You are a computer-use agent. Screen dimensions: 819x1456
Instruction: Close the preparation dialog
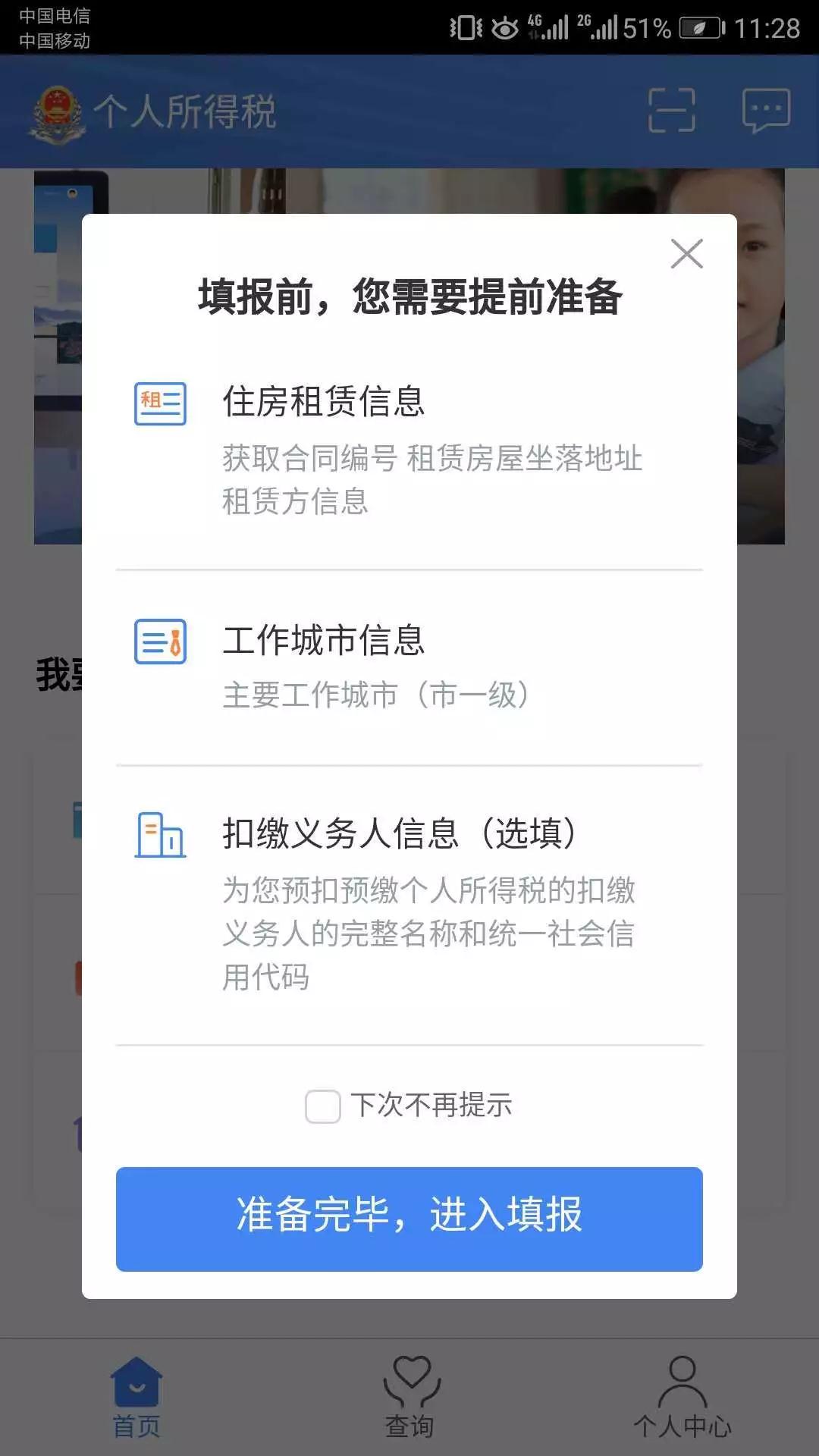(686, 254)
